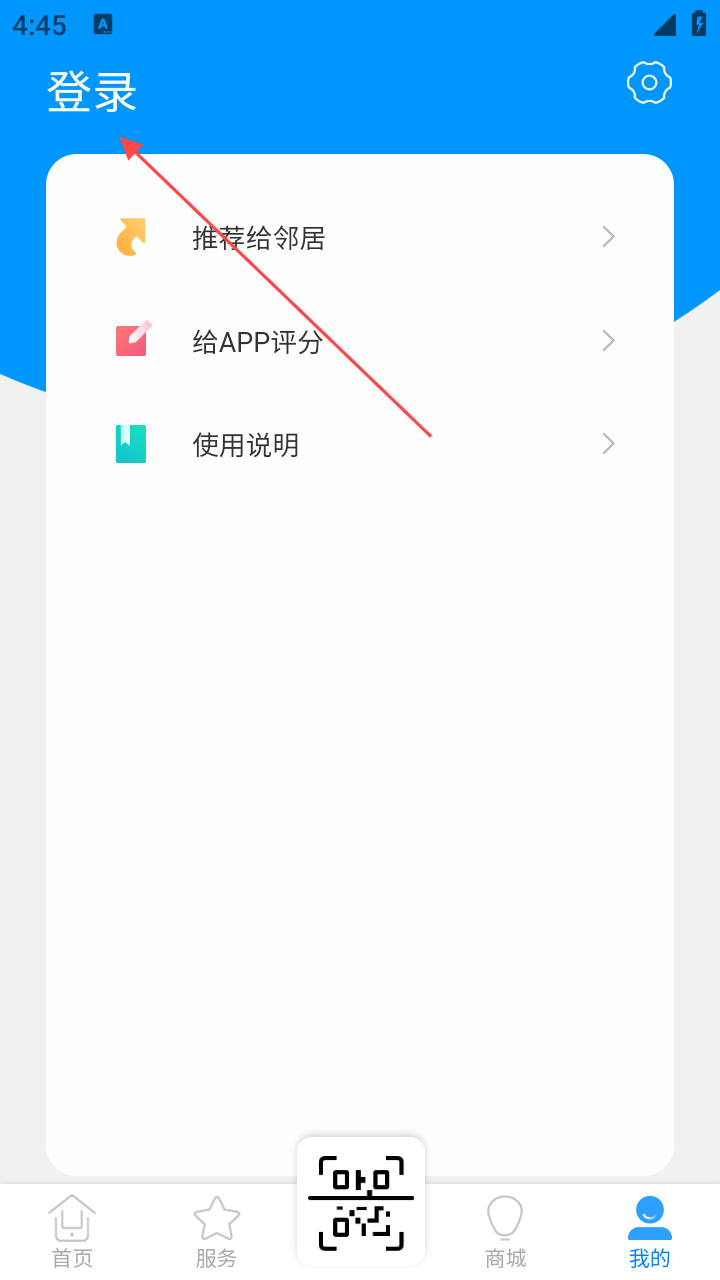Switch to the 服务 tab
Image resolution: width=720 pixels, height=1280 pixels.
[x=216, y=1232]
